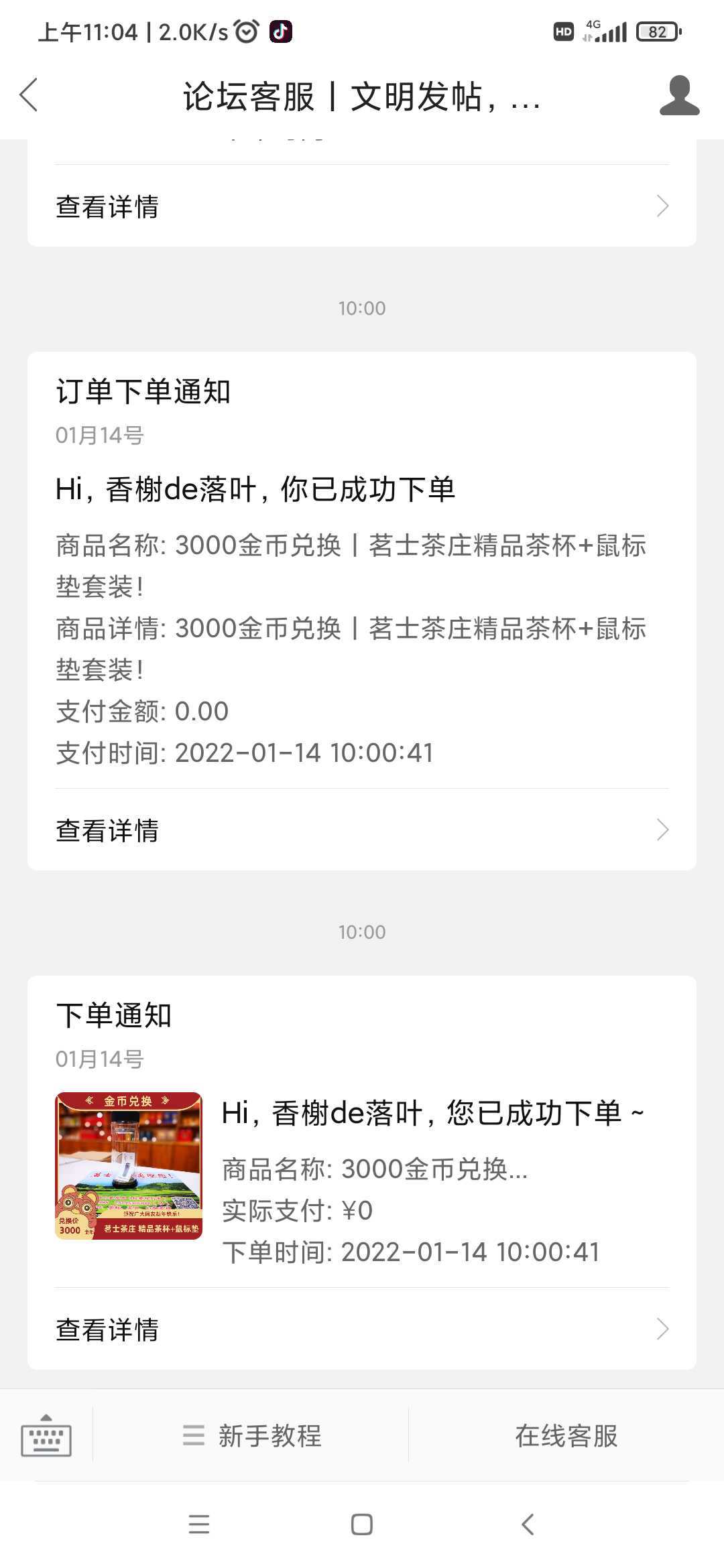Go back using the top-left arrow
This screenshot has height=1568, width=724.
click(x=29, y=95)
